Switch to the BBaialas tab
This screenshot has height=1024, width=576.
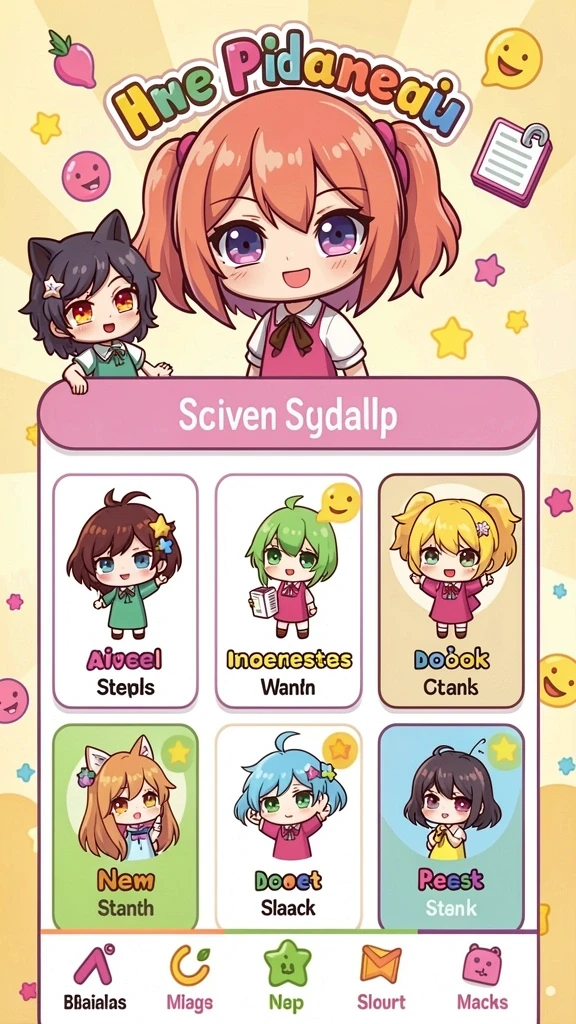(x=95, y=978)
